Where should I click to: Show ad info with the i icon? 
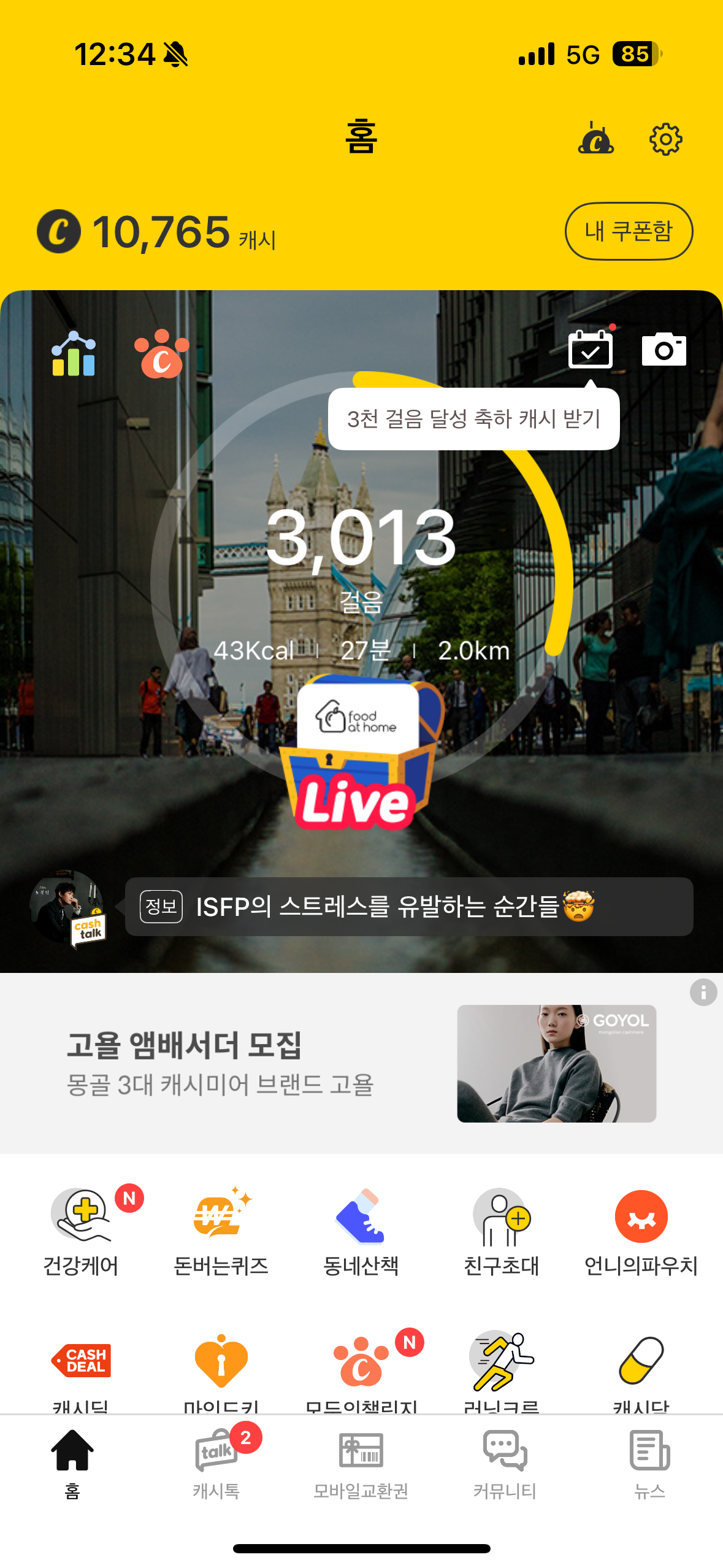[x=703, y=992]
